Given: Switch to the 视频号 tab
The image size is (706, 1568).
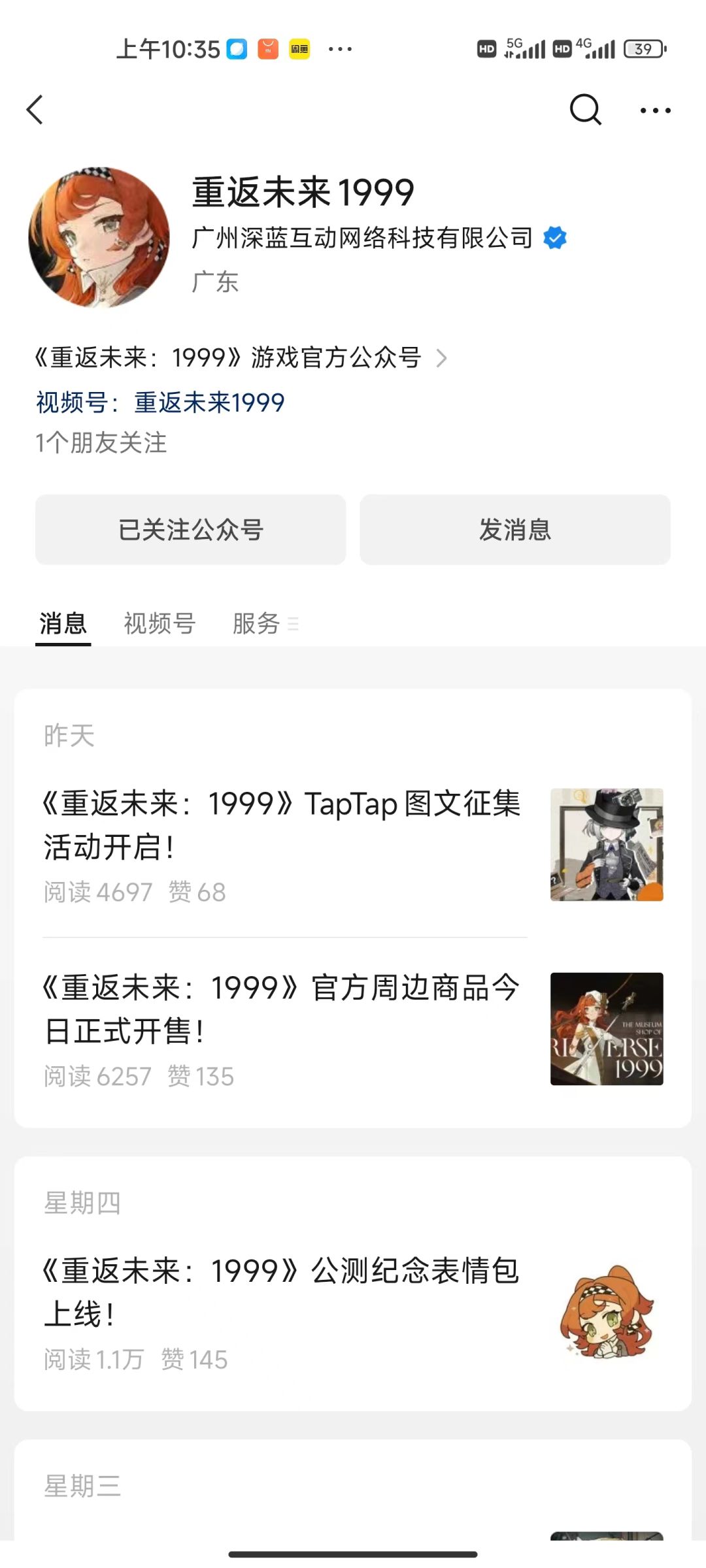Looking at the screenshot, I should point(158,624).
